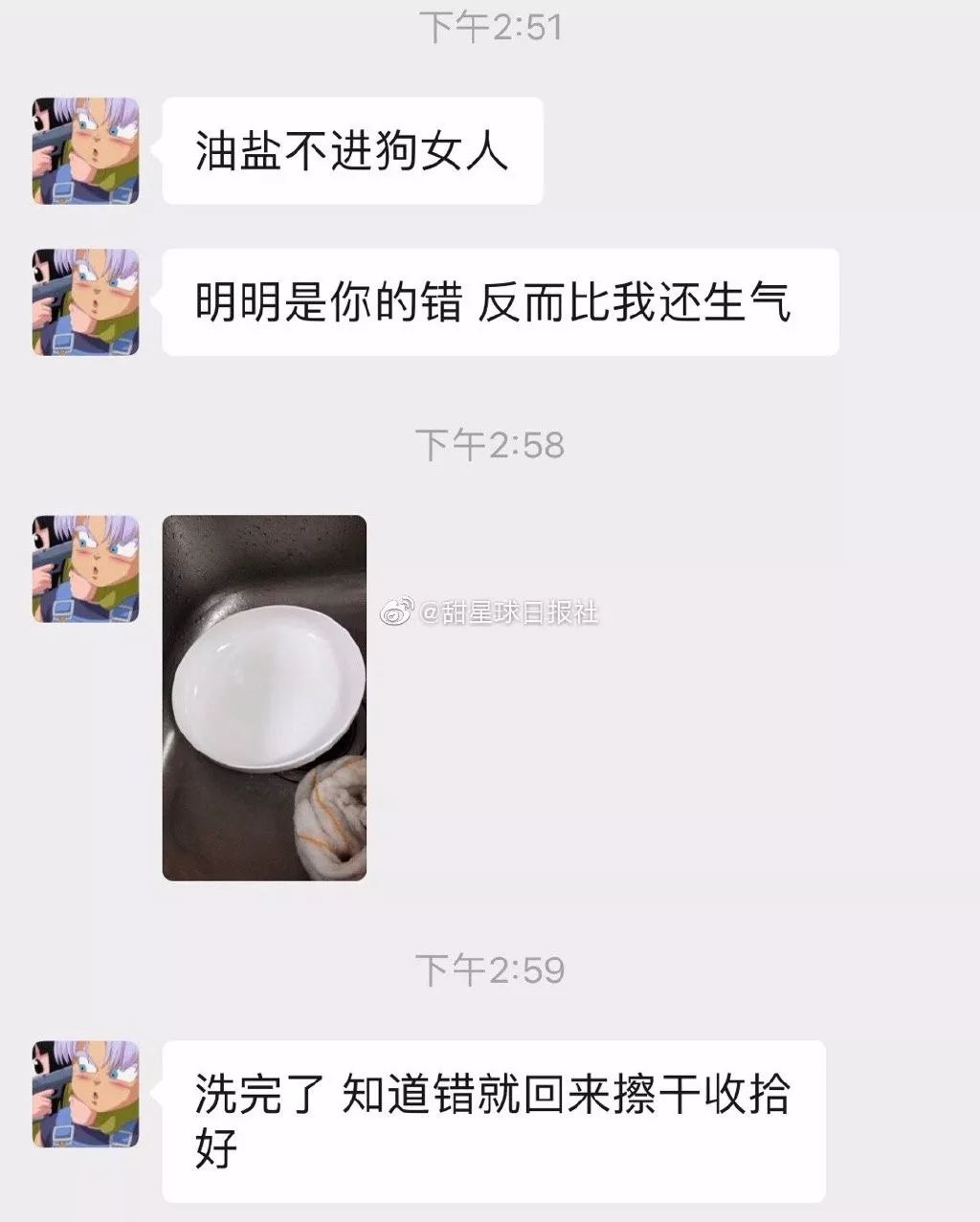Screen dimensions: 980x1222
Task: Open the photo message of the washed plate
Action: (264, 698)
